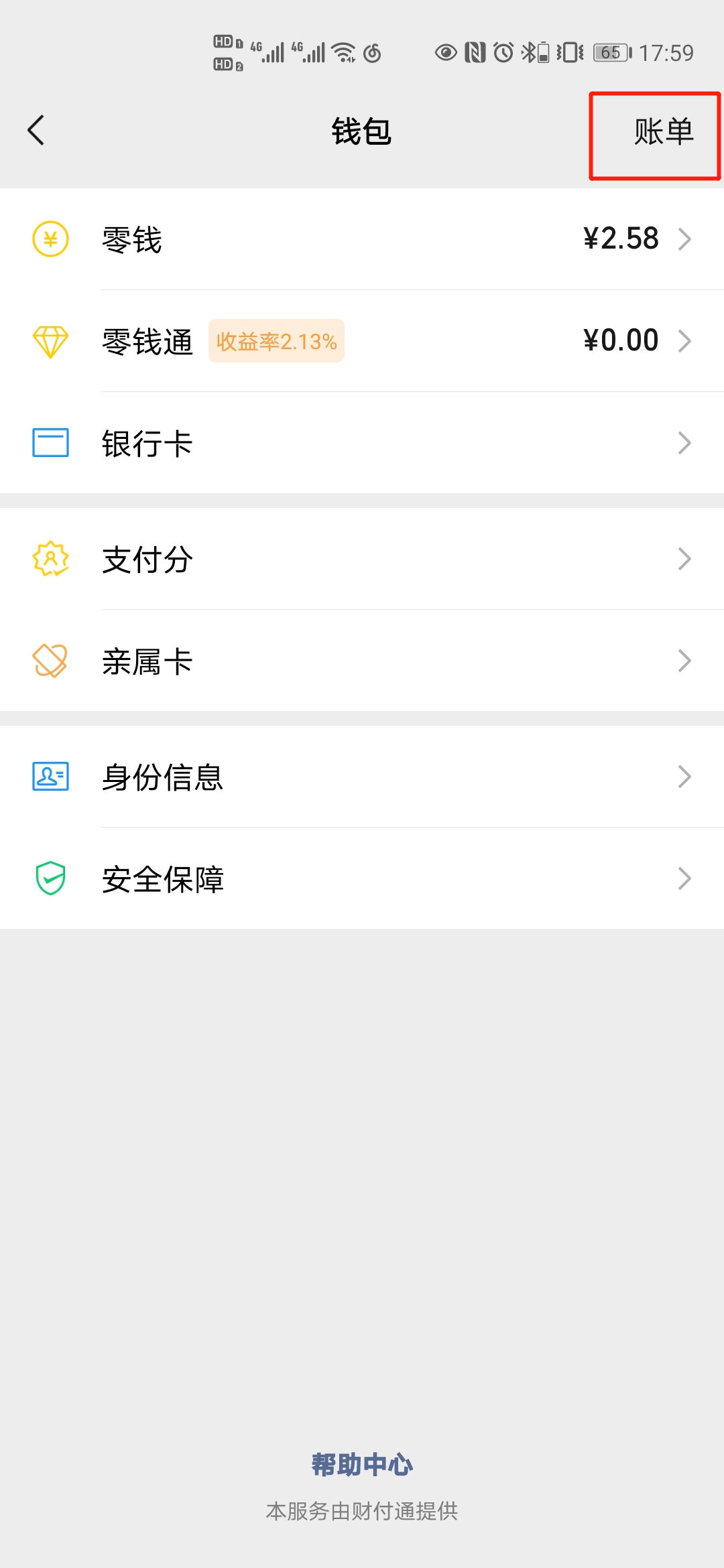This screenshot has height=1568, width=724.
Task: Open the 零钱 balance row
Action: tap(362, 239)
